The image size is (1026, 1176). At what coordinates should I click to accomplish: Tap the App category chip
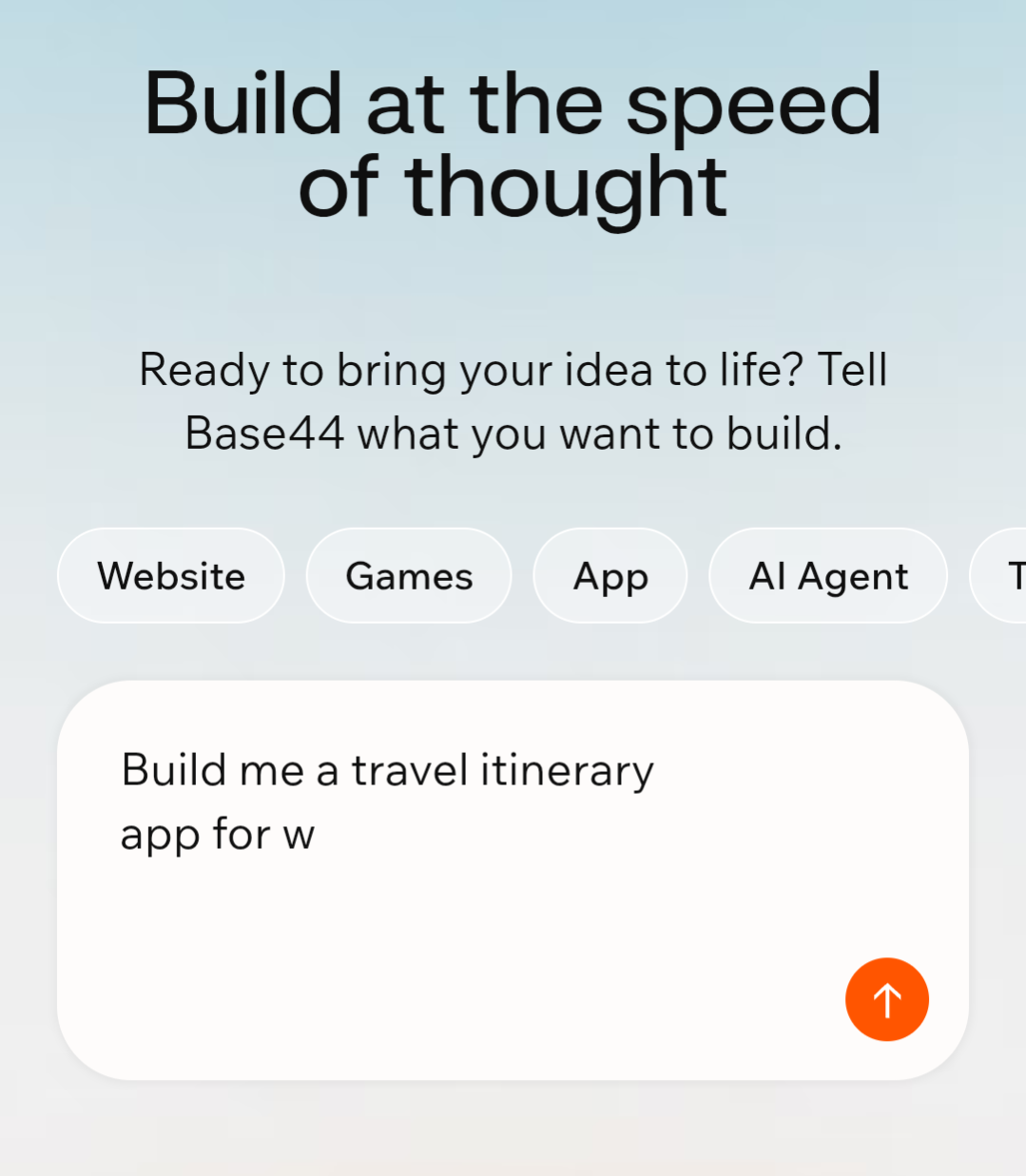tap(610, 576)
